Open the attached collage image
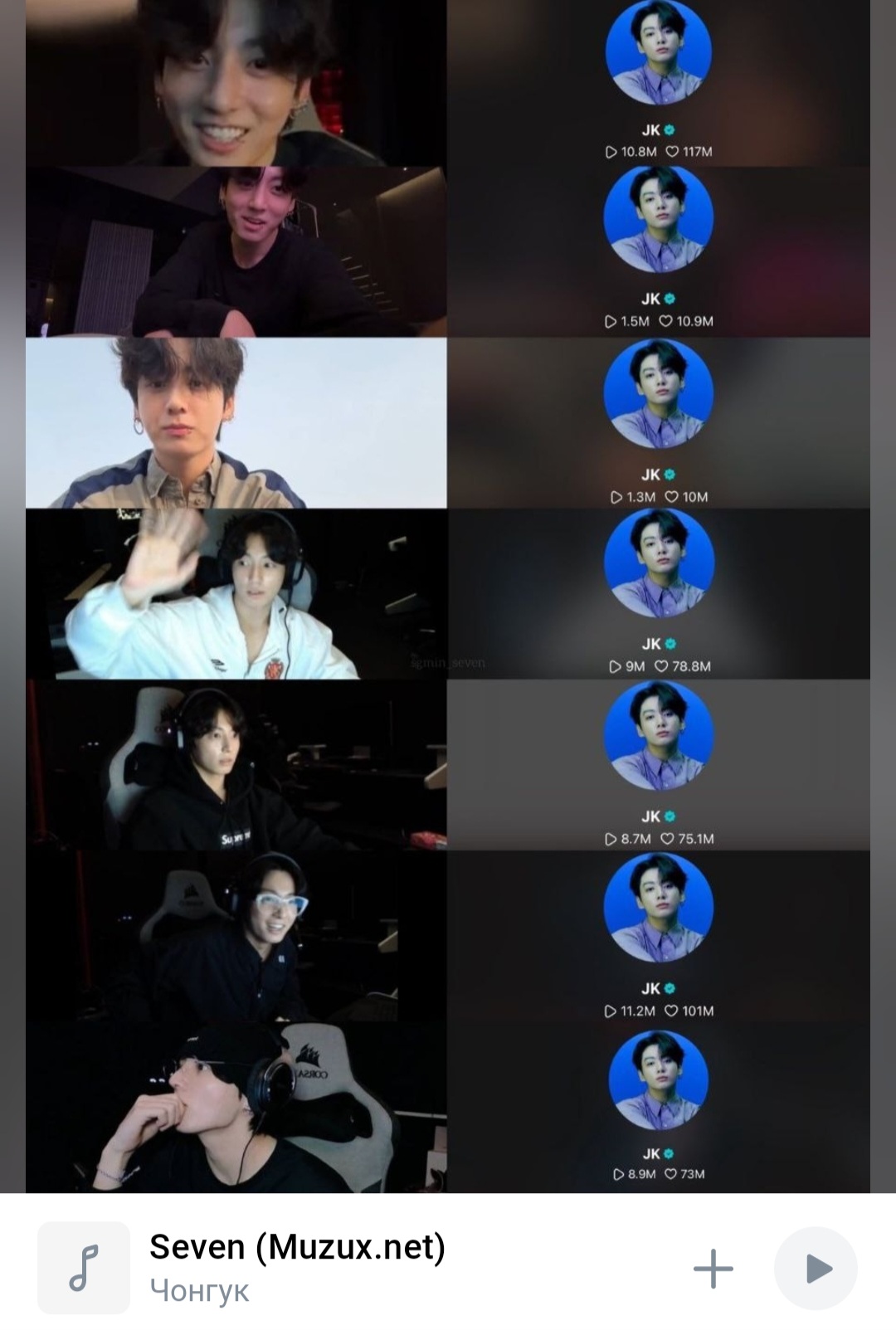 click(448, 596)
